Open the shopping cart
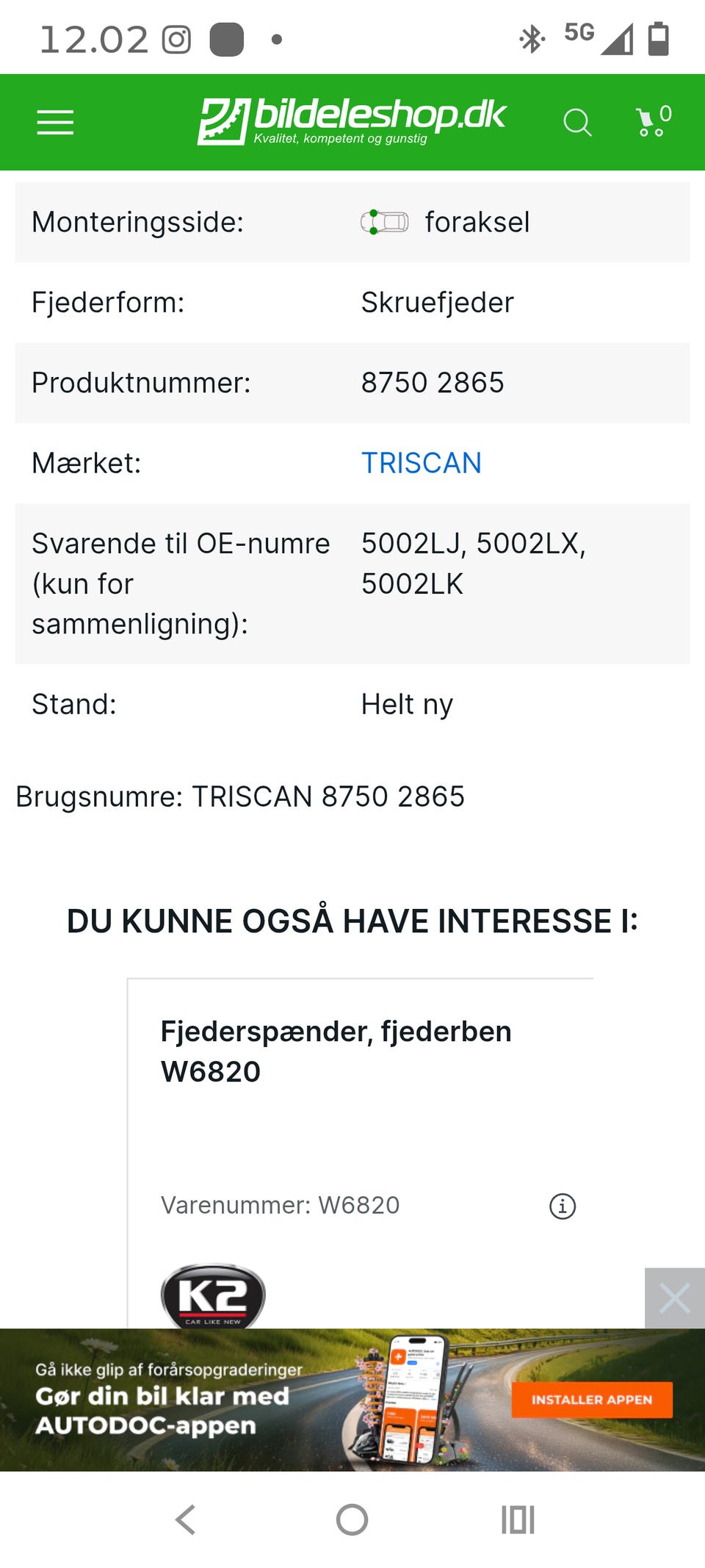Viewport: 705px width, 1568px height. click(x=653, y=122)
